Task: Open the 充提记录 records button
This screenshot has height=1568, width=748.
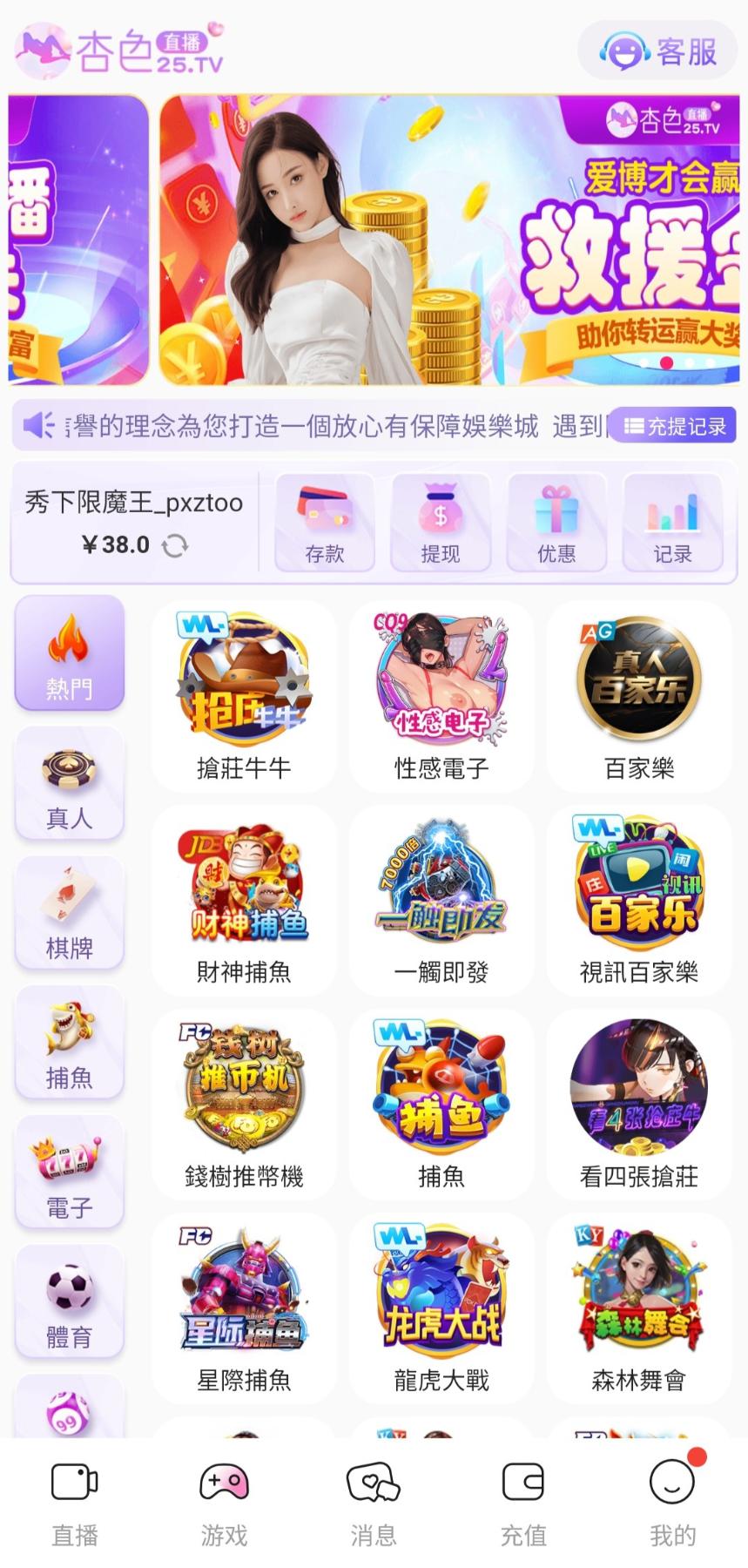Action: pos(672,426)
